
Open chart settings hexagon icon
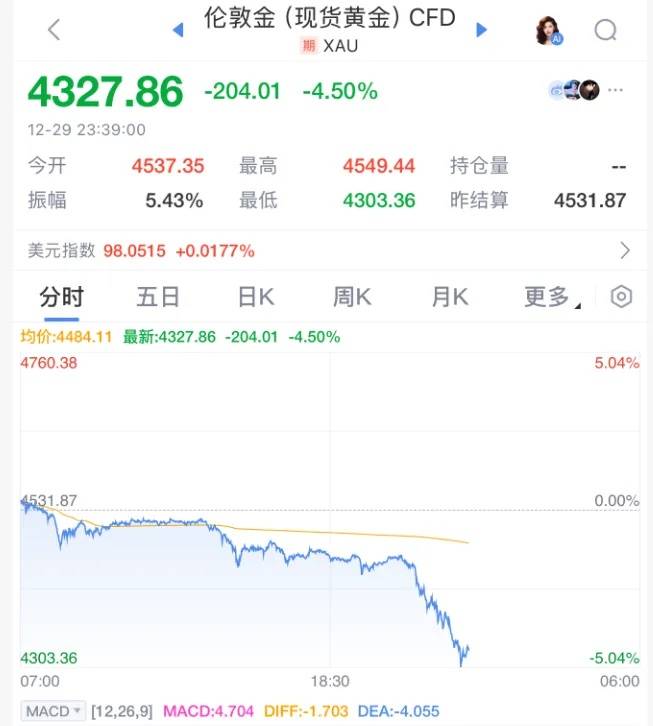point(621,297)
